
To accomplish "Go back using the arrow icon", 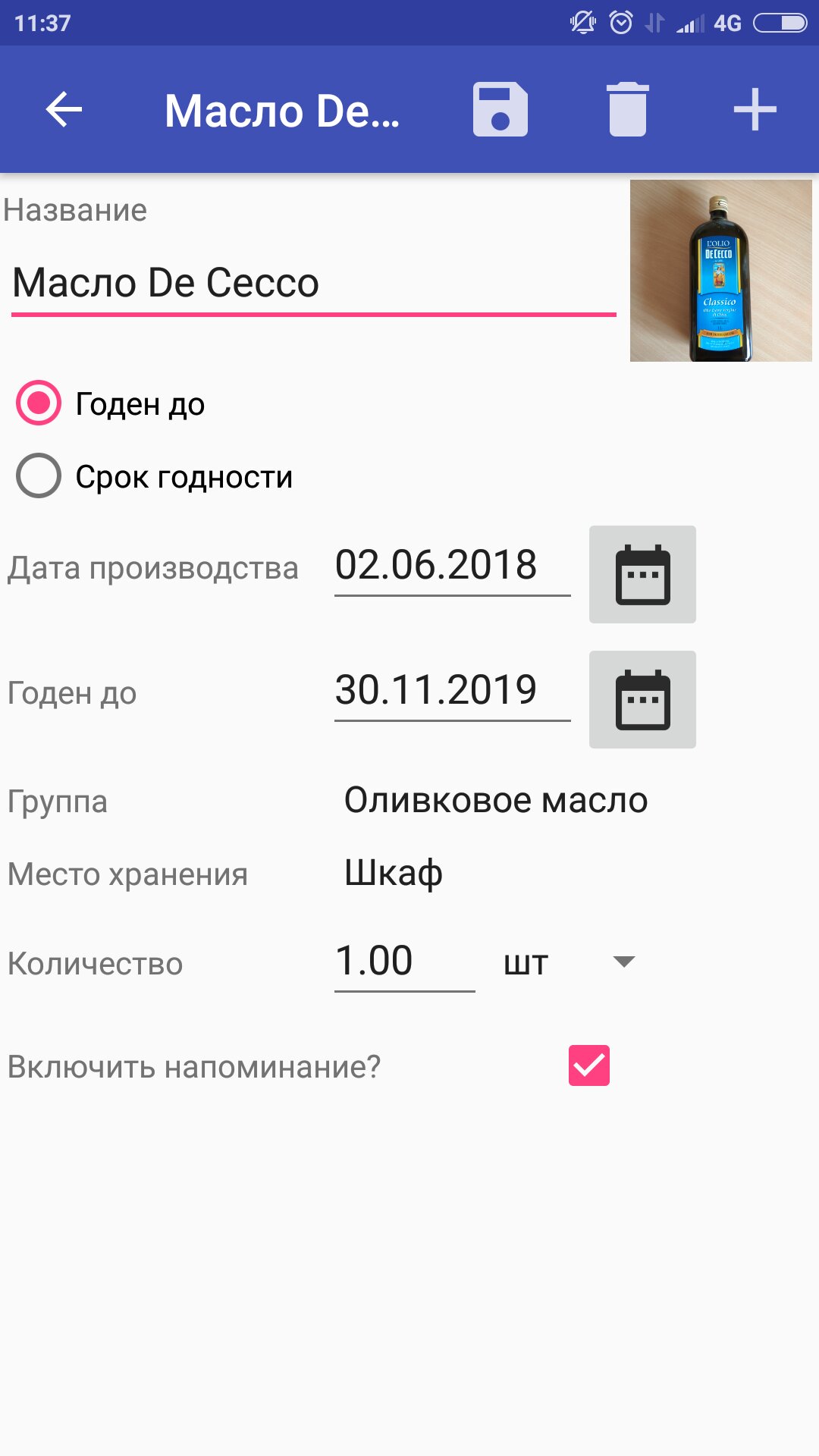I will coord(64,110).
